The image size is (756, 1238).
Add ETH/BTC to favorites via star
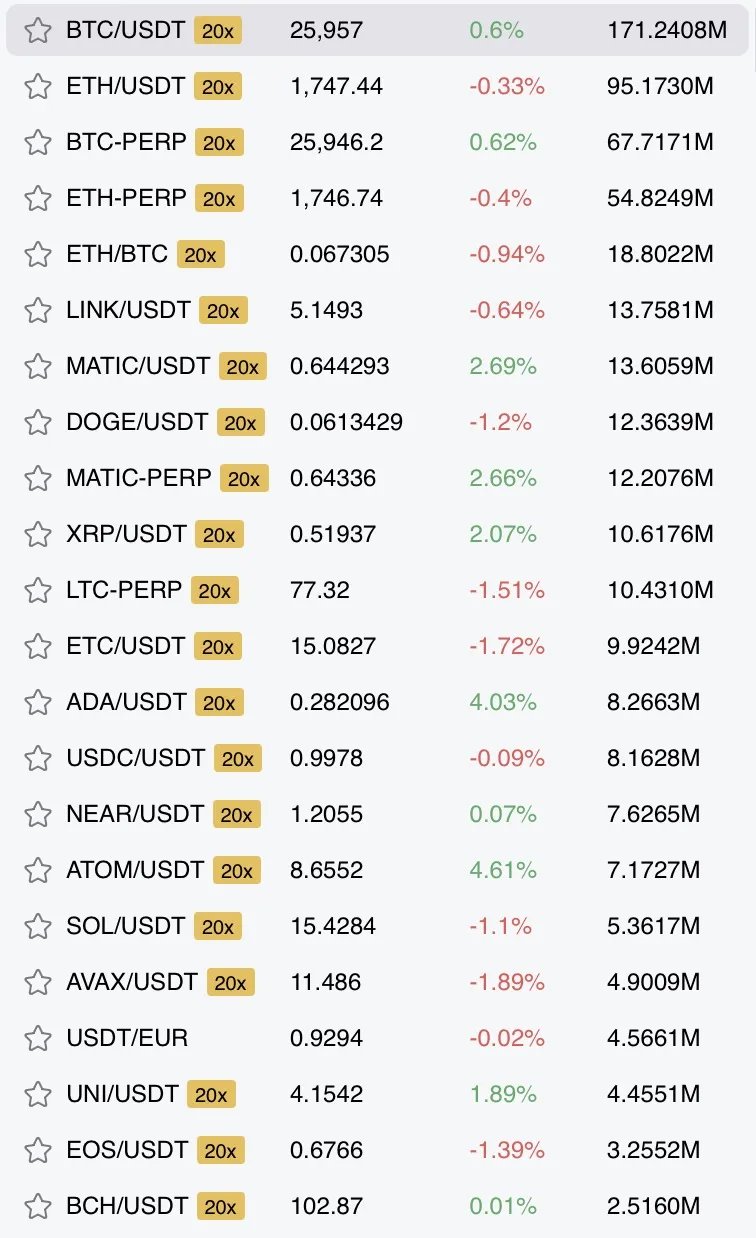38,255
